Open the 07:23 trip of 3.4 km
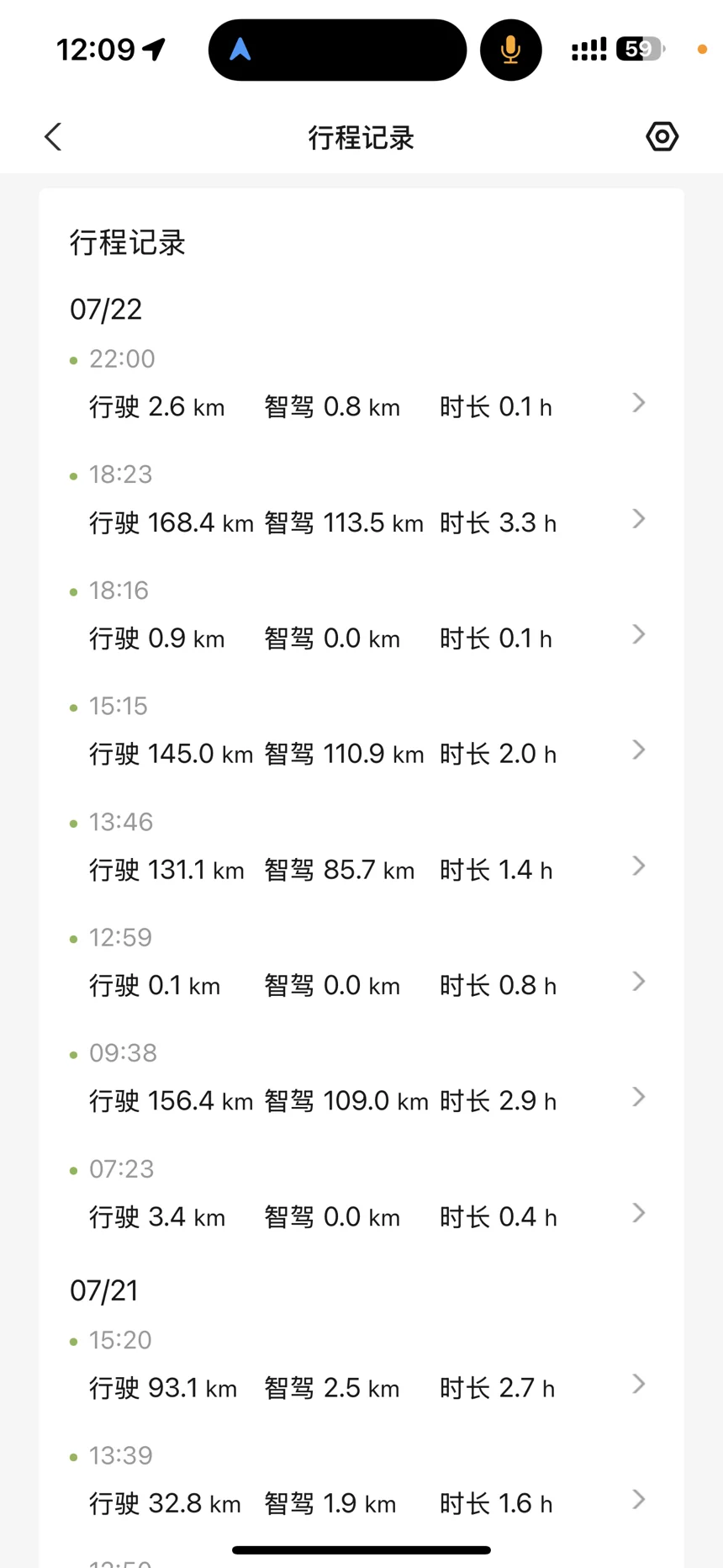723x1568 pixels. coord(361,1196)
